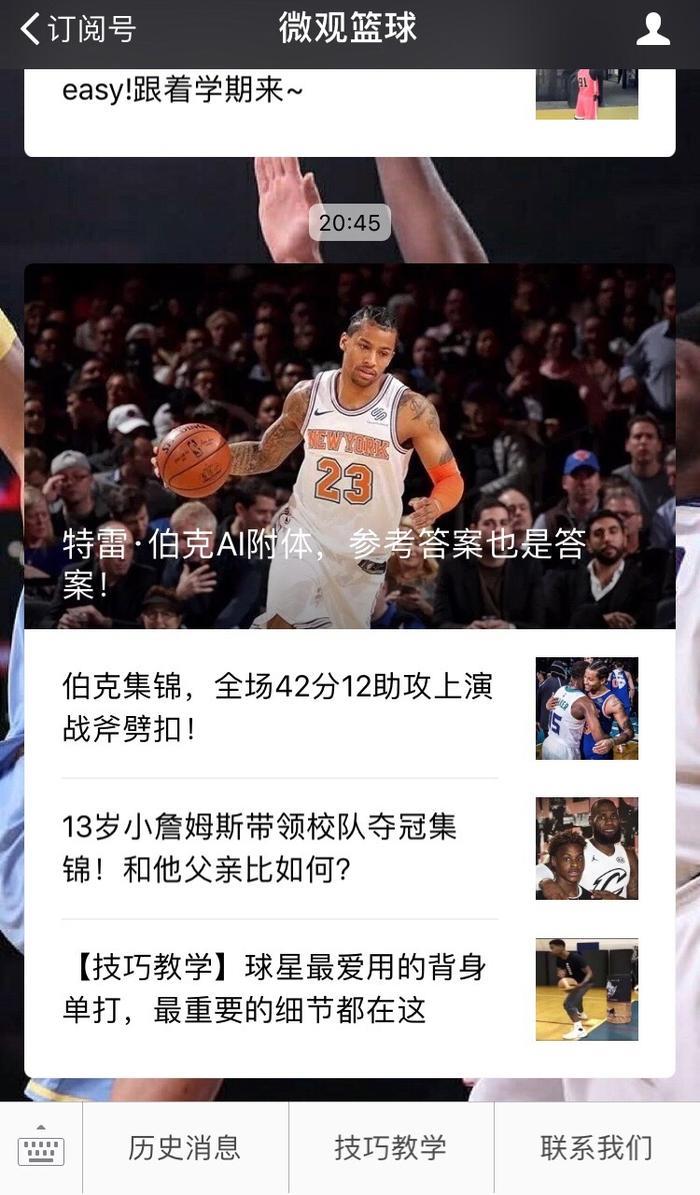The width and height of the screenshot is (700, 1195).
Task: Select the 技巧教学 menu
Action: pyautogui.click(x=391, y=1149)
